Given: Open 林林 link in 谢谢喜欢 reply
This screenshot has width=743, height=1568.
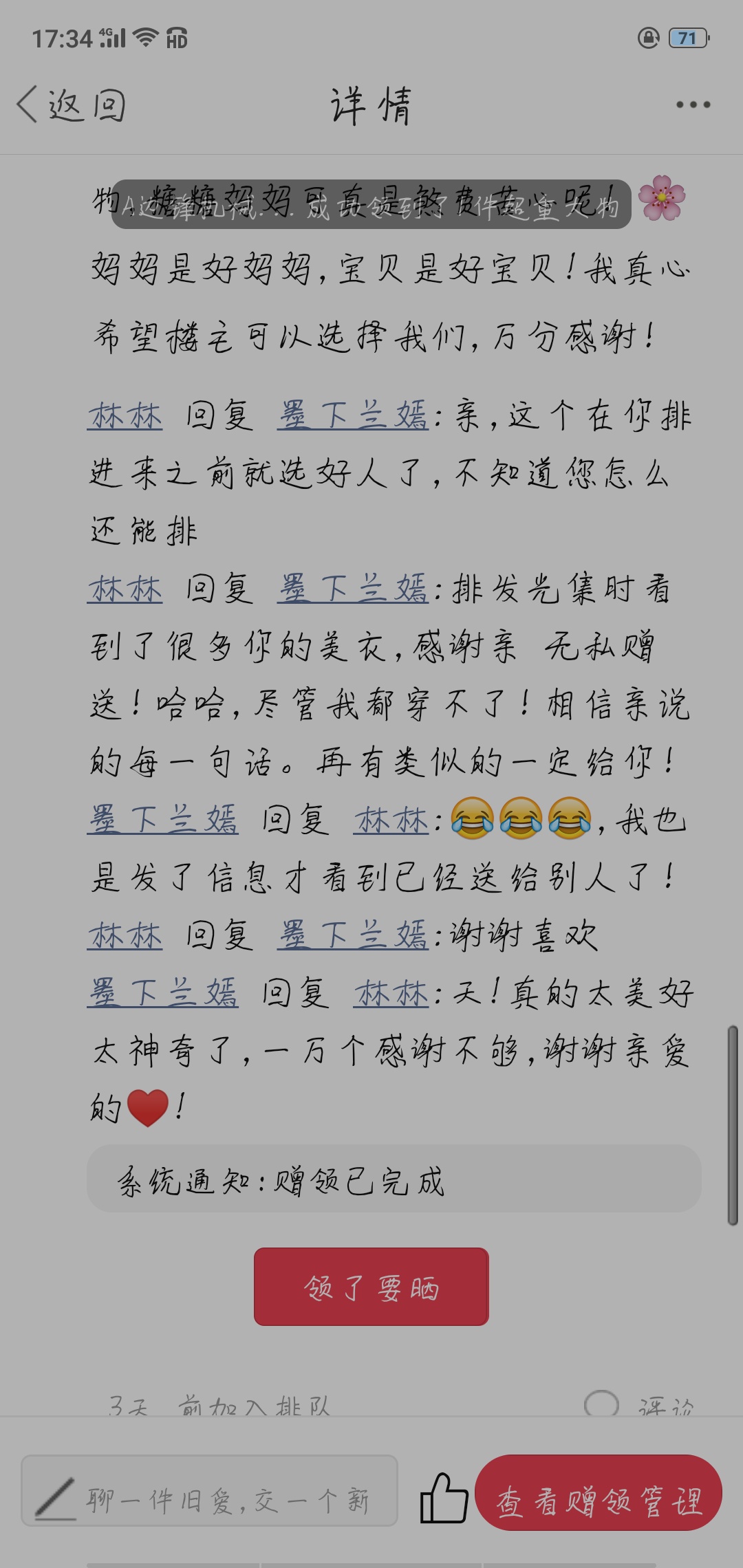Looking at the screenshot, I should [x=125, y=935].
